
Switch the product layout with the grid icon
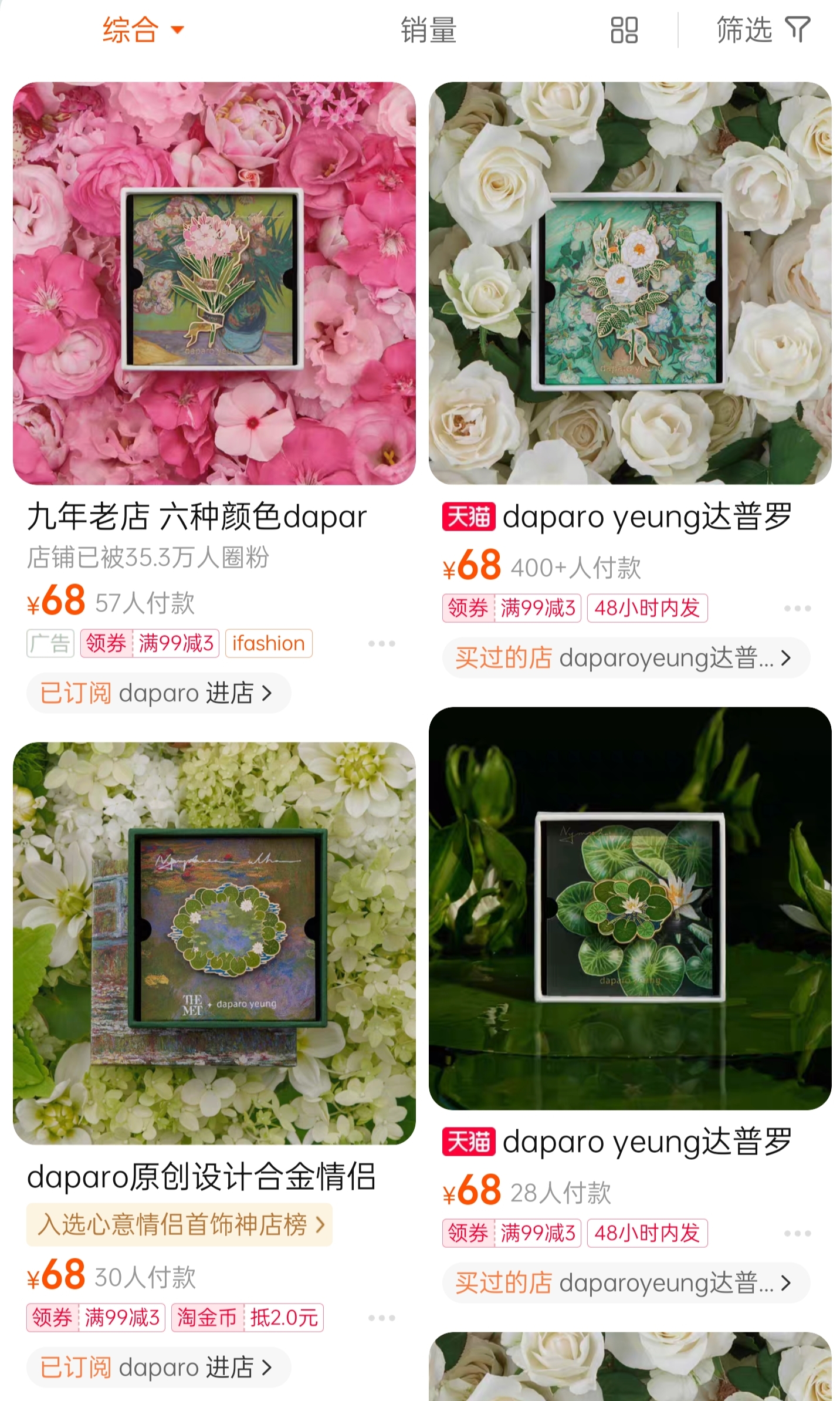(x=624, y=30)
